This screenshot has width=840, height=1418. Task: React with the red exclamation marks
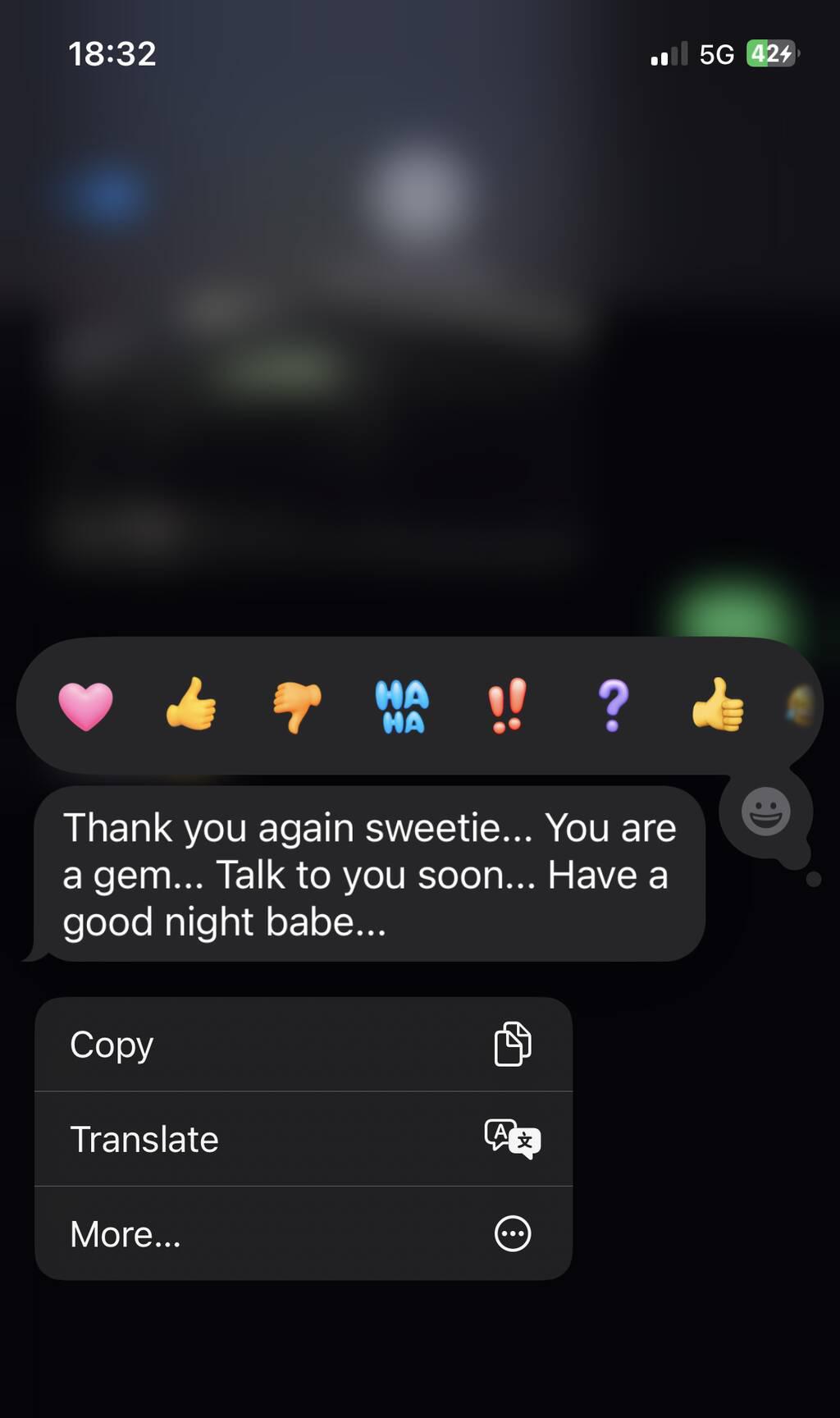click(x=507, y=706)
